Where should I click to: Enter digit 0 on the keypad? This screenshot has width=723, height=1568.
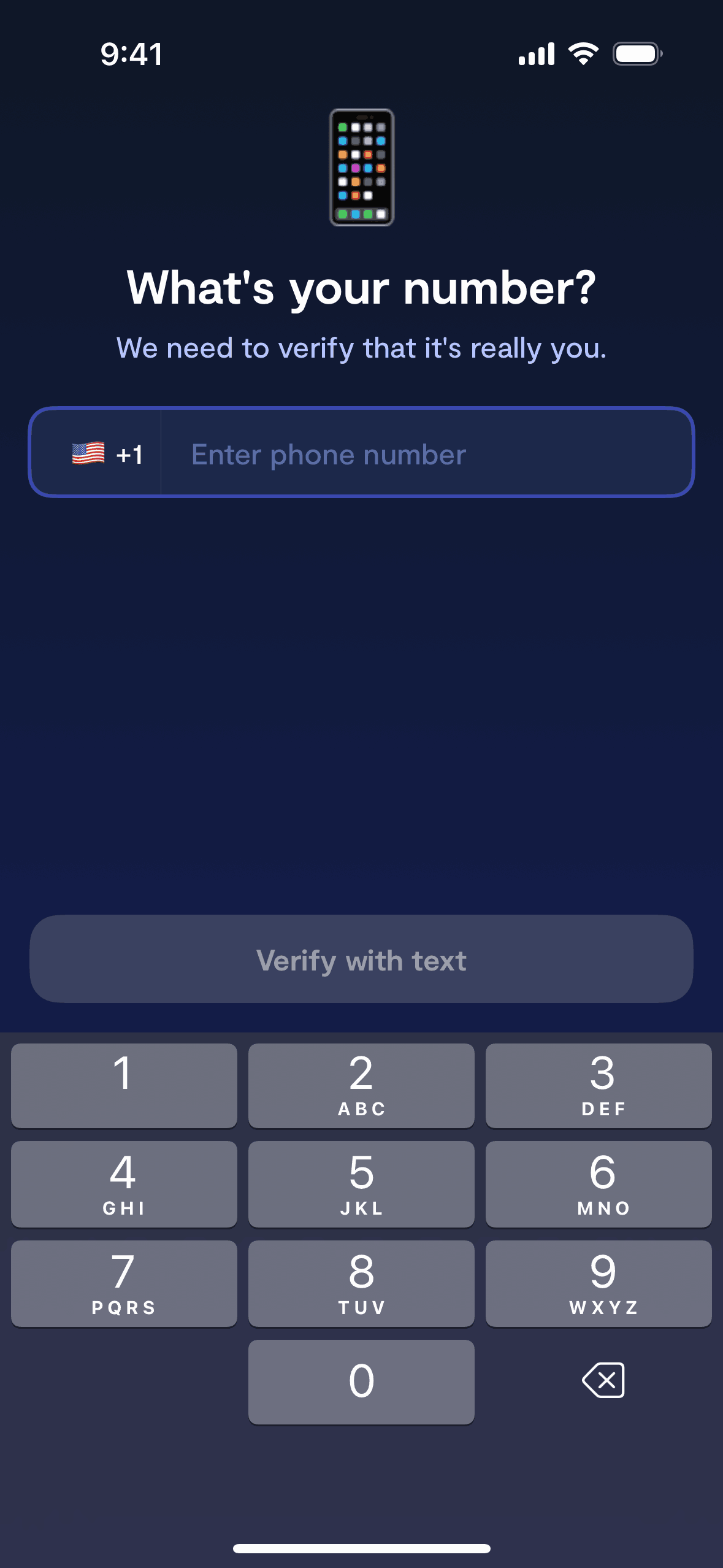(x=361, y=1382)
